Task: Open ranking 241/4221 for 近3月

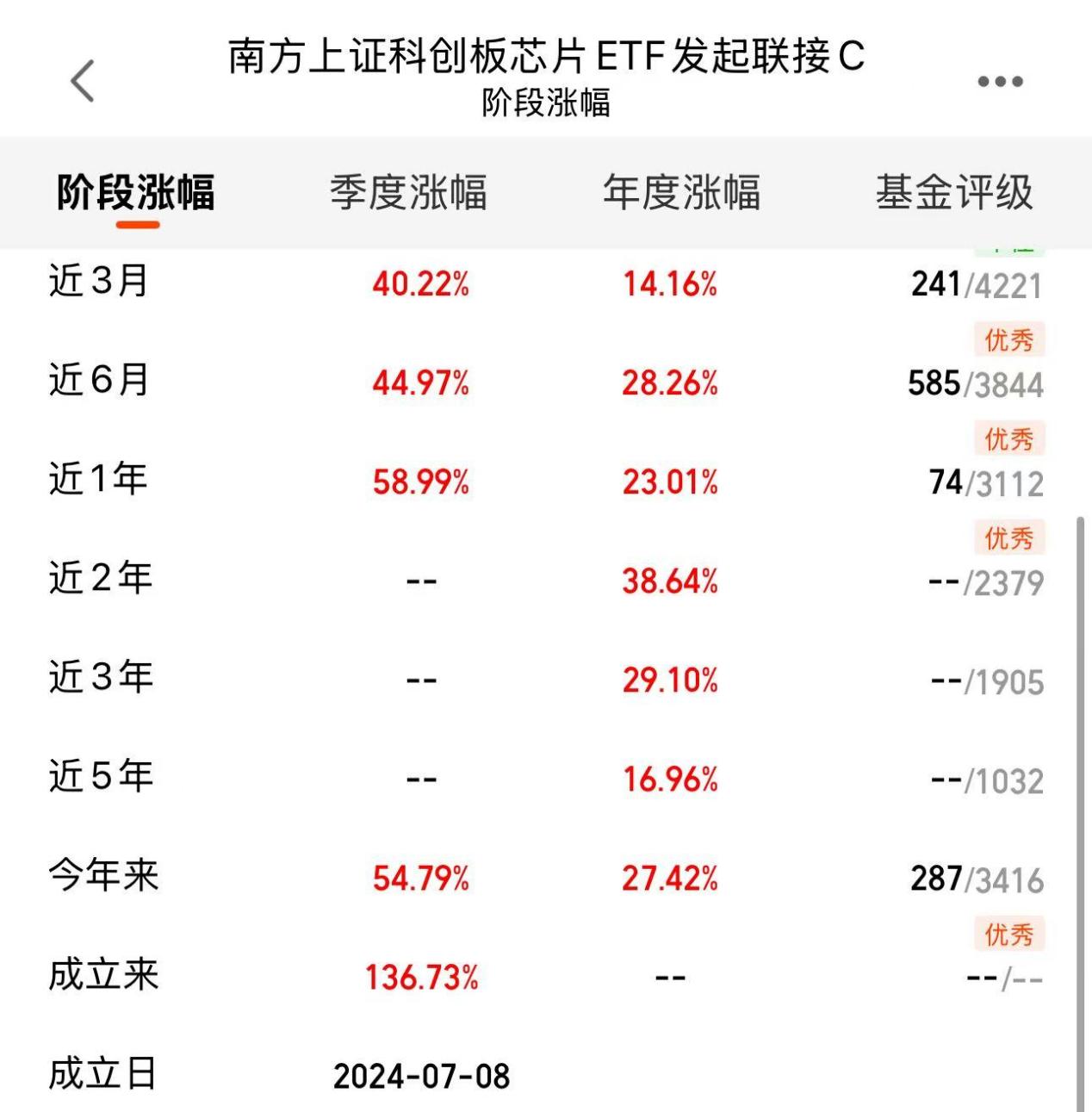Action: pos(978,285)
